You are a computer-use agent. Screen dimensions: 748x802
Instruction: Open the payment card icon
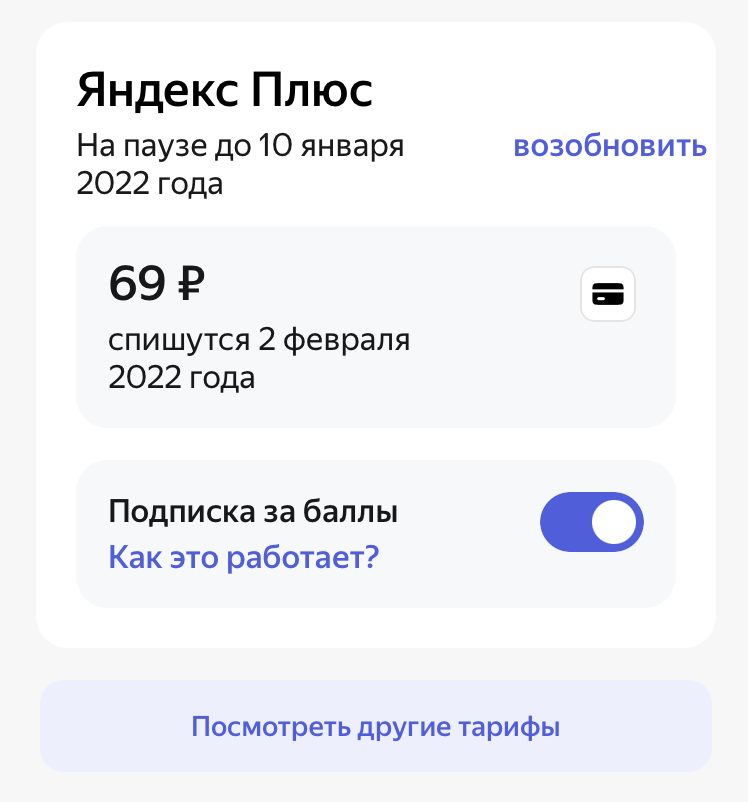[608, 294]
